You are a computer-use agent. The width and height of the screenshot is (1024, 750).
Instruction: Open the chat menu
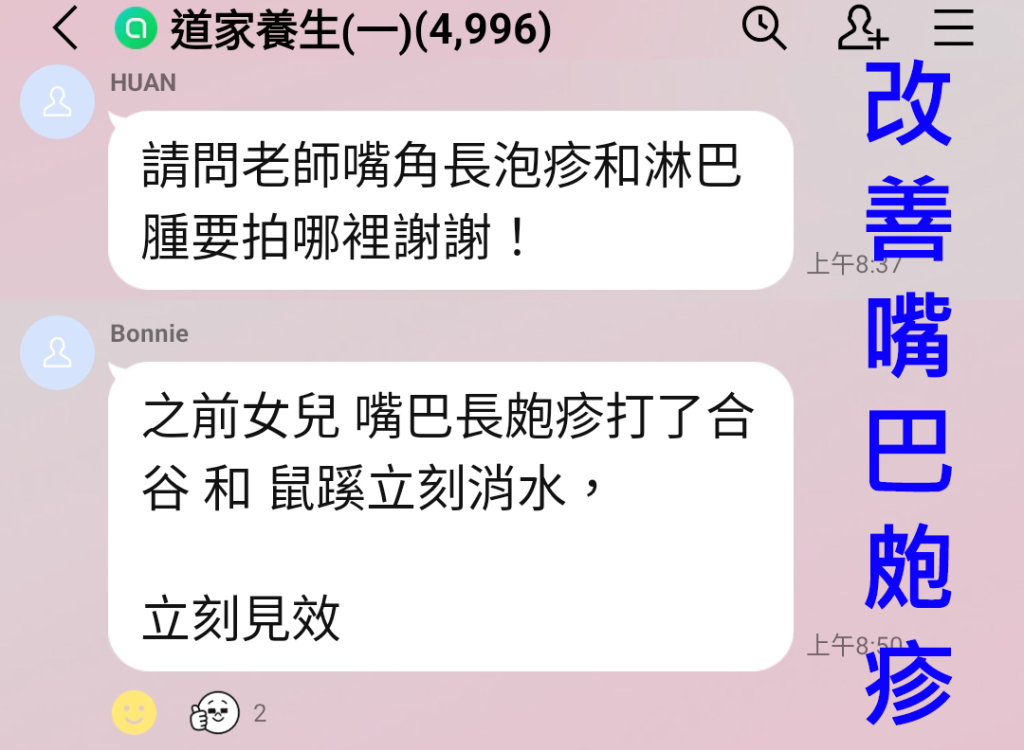953,29
